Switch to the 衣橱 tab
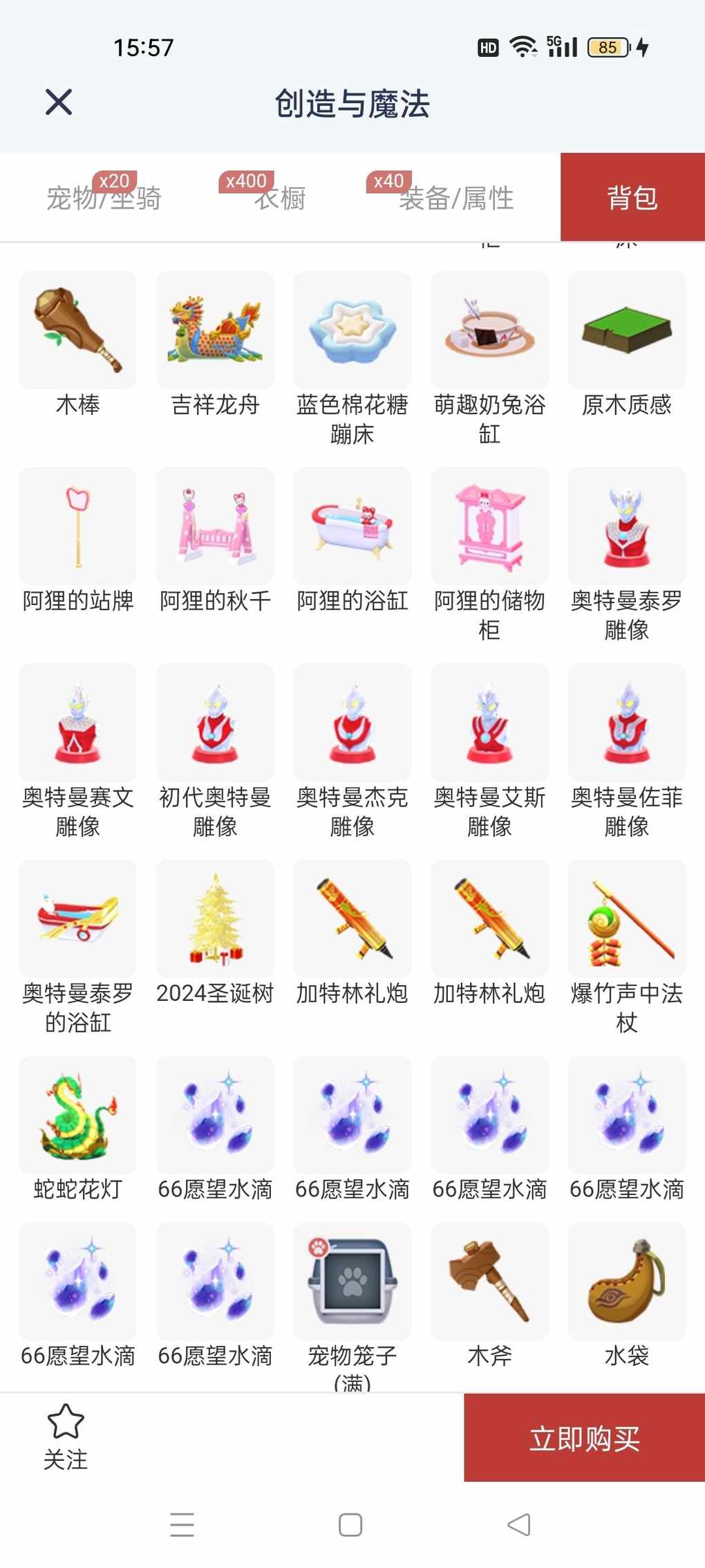Image resolution: width=705 pixels, height=1568 pixels. [x=279, y=198]
